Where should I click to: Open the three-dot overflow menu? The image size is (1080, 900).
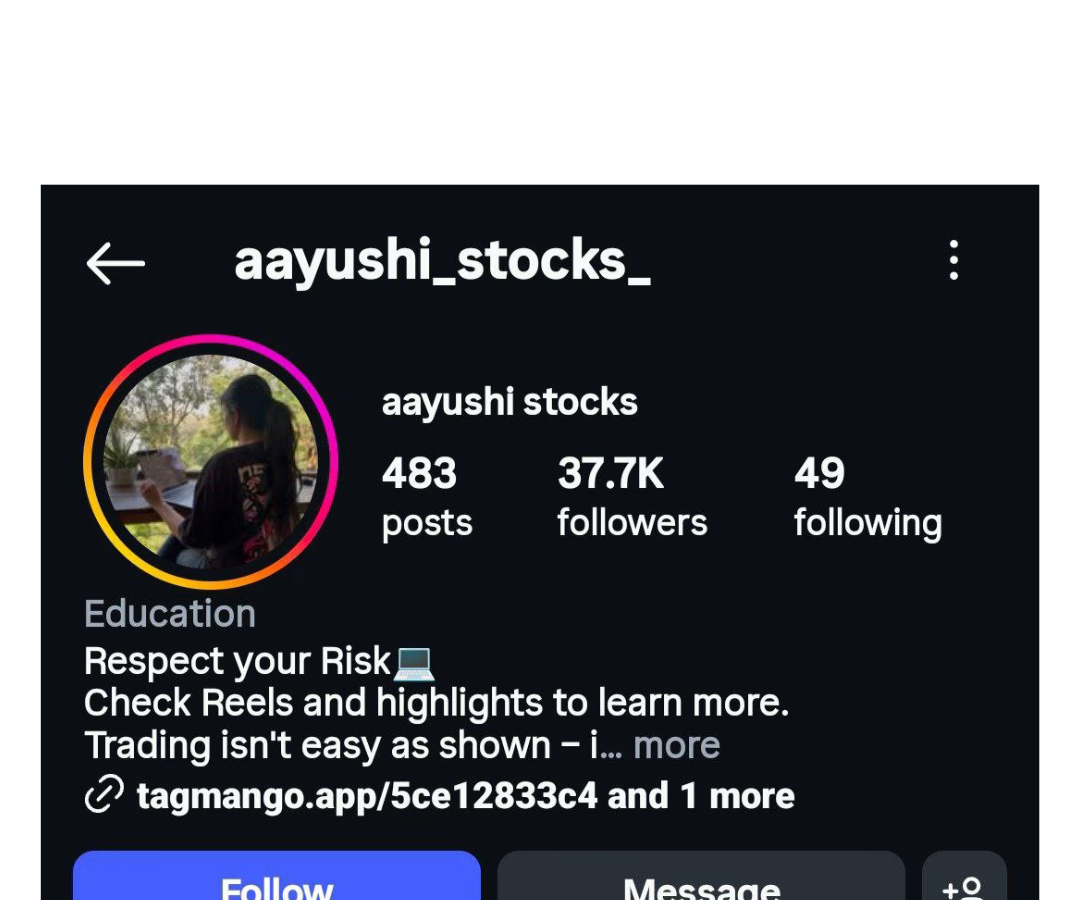[x=954, y=261]
